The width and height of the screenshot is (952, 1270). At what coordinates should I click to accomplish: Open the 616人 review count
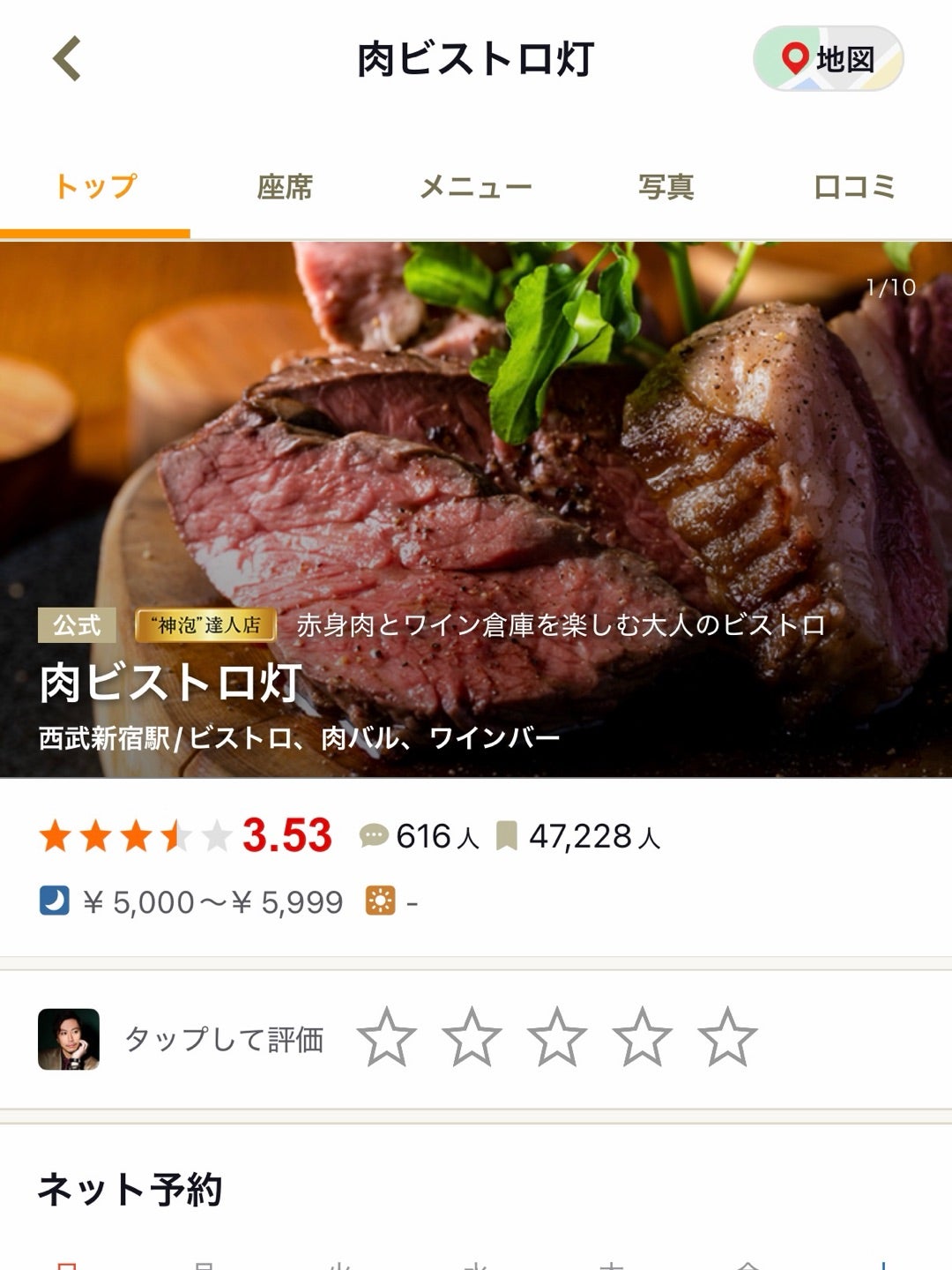420,836
